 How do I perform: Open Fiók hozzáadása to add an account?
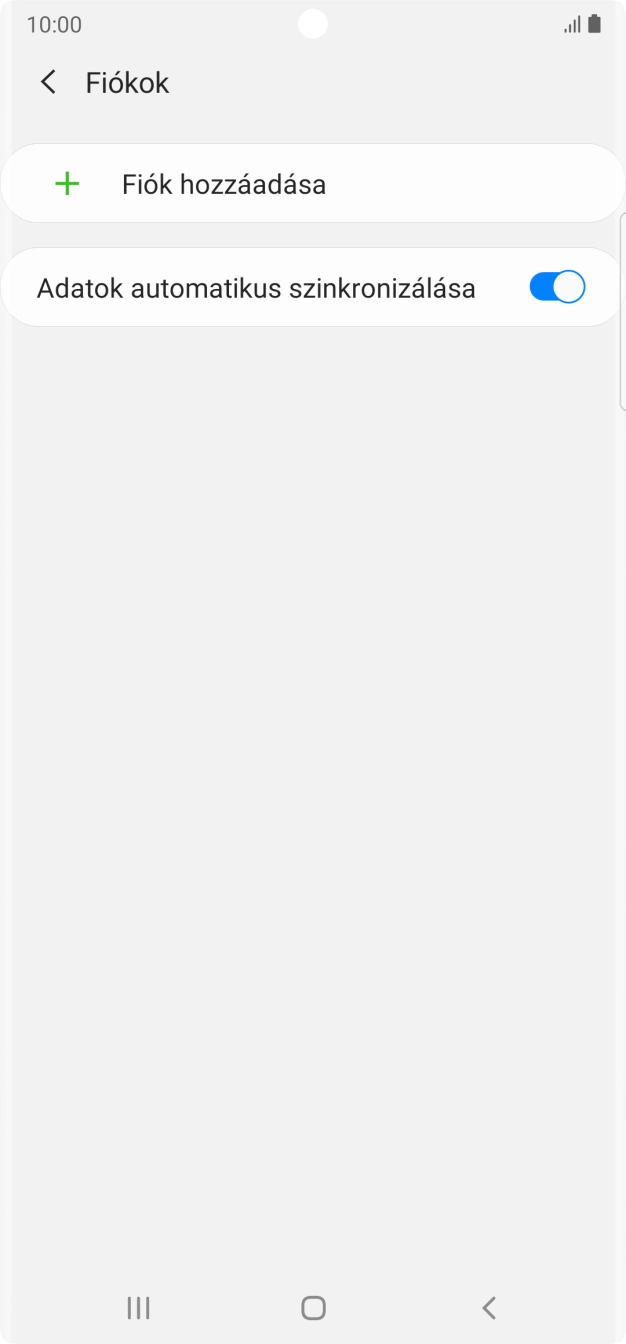tap(313, 184)
